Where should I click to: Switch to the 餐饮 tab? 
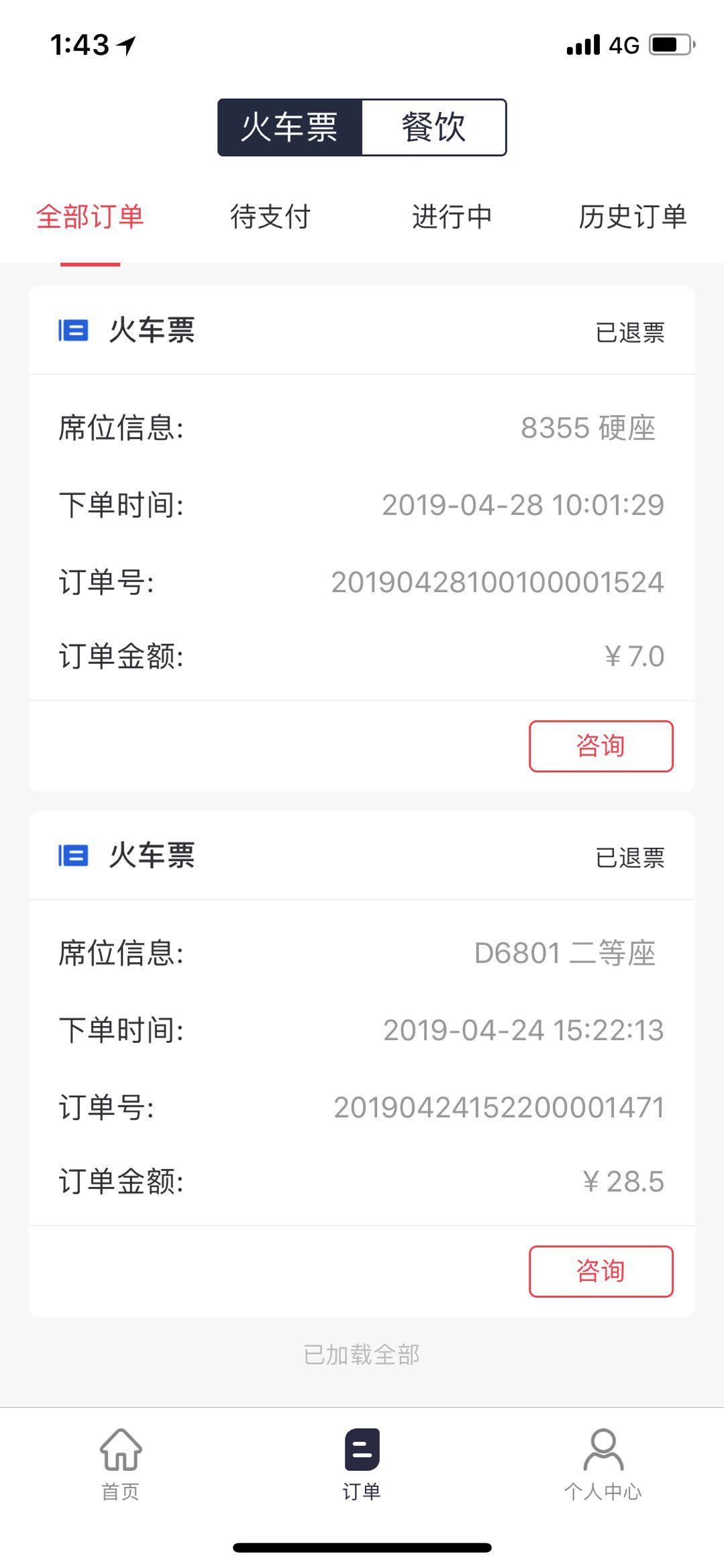(433, 129)
